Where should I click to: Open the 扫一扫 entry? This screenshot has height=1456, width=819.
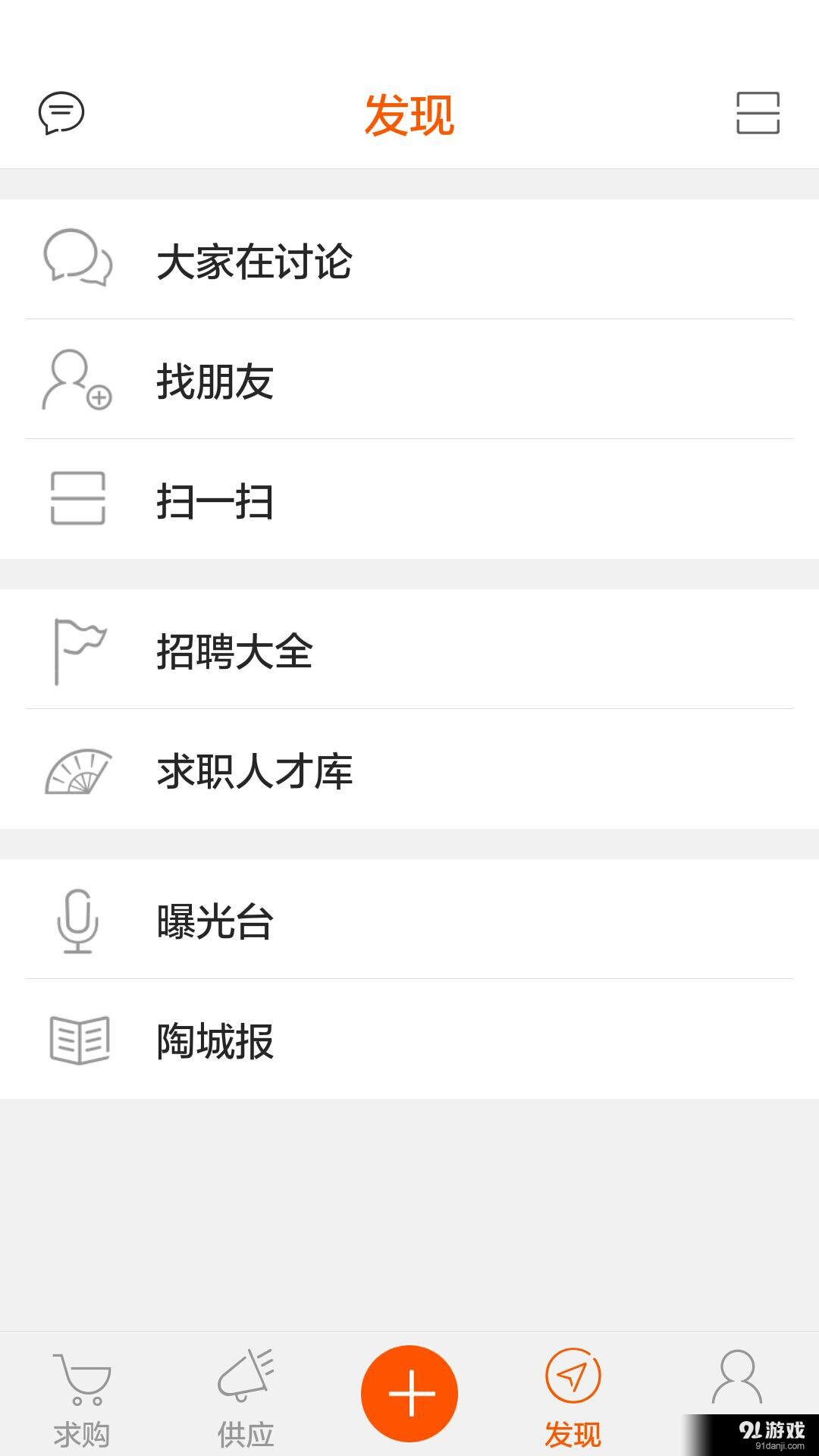tap(409, 499)
